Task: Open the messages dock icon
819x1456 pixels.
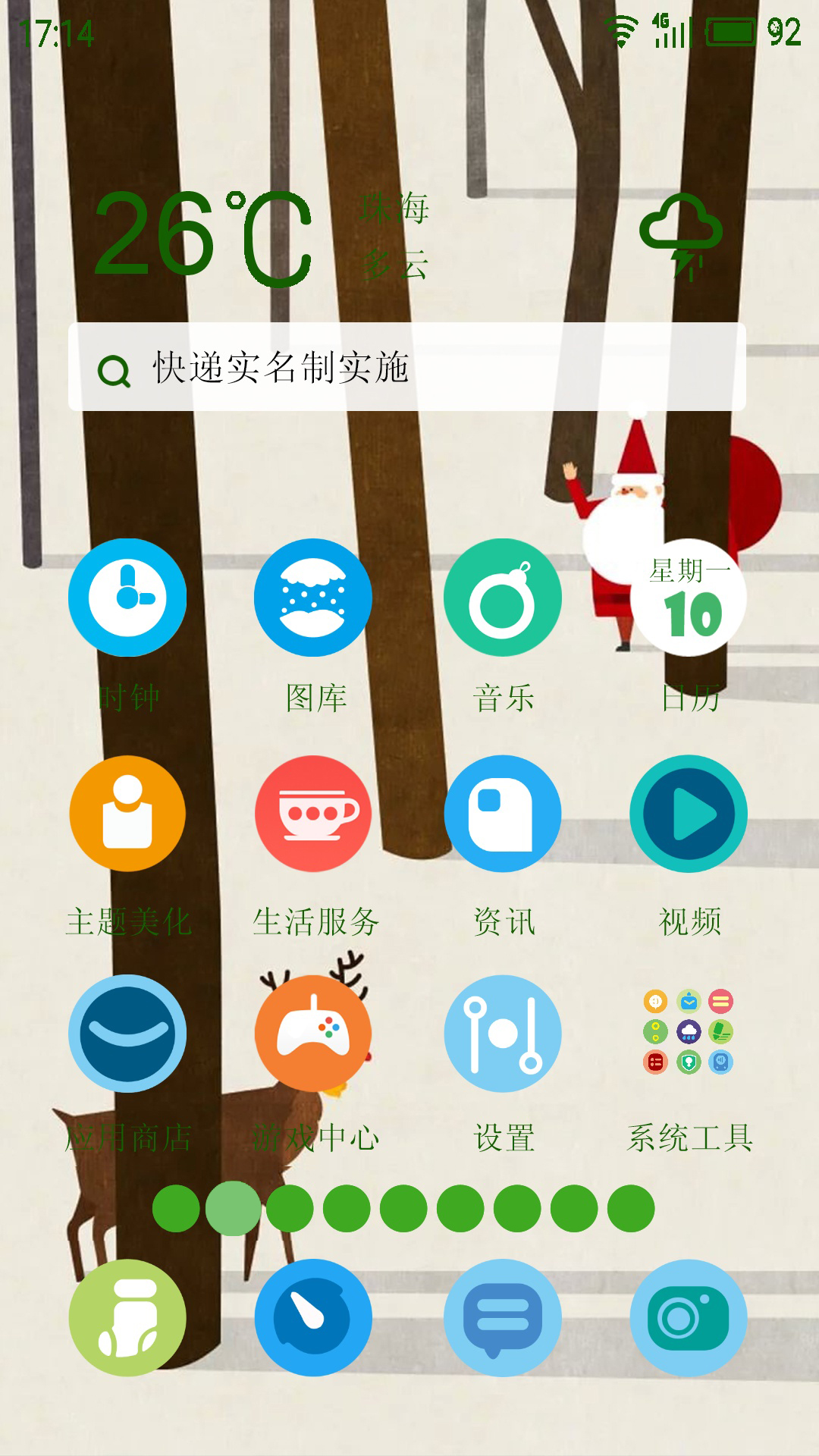Action: [503, 1318]
